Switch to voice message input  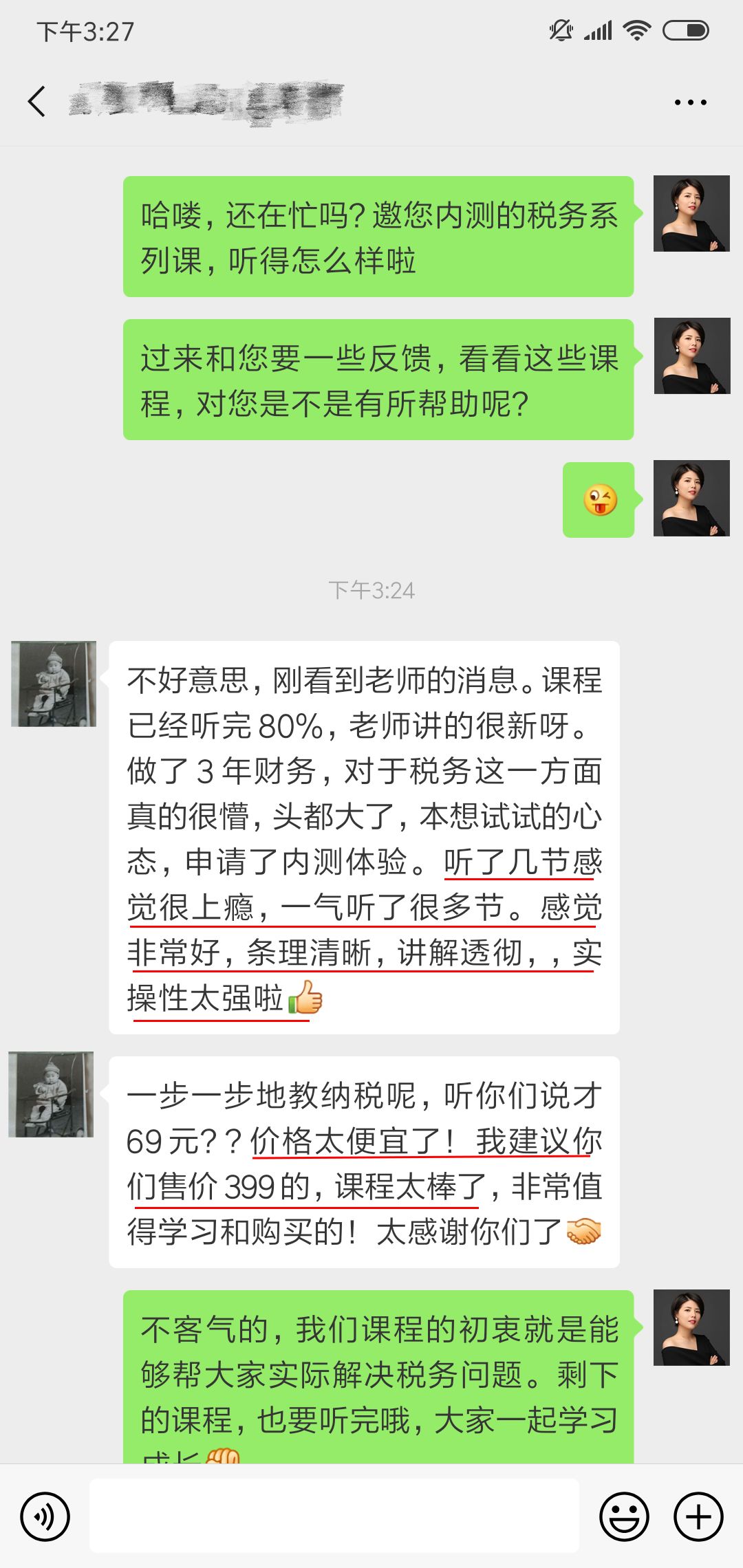(x=45, y=1516)
